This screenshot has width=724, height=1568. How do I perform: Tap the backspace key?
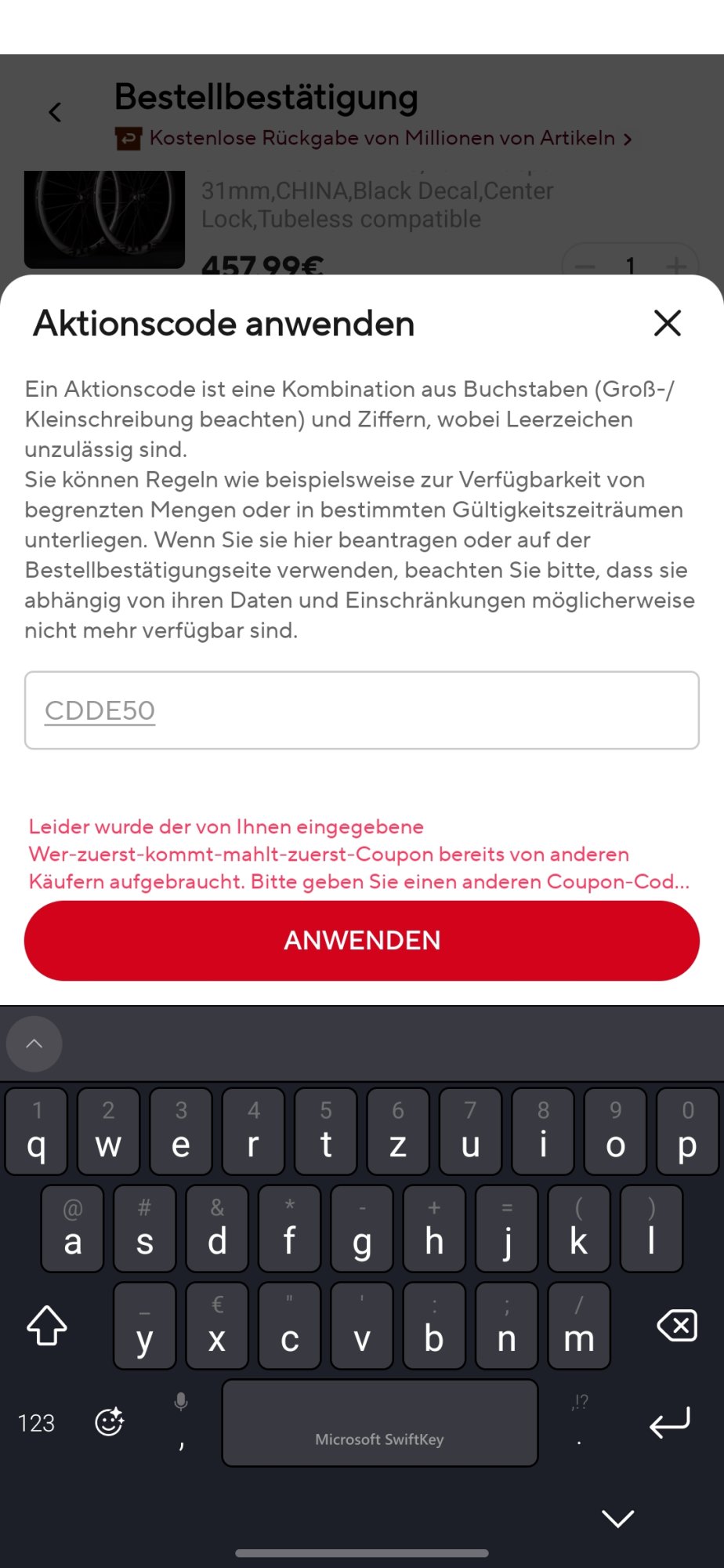[x=677, y=1326]
